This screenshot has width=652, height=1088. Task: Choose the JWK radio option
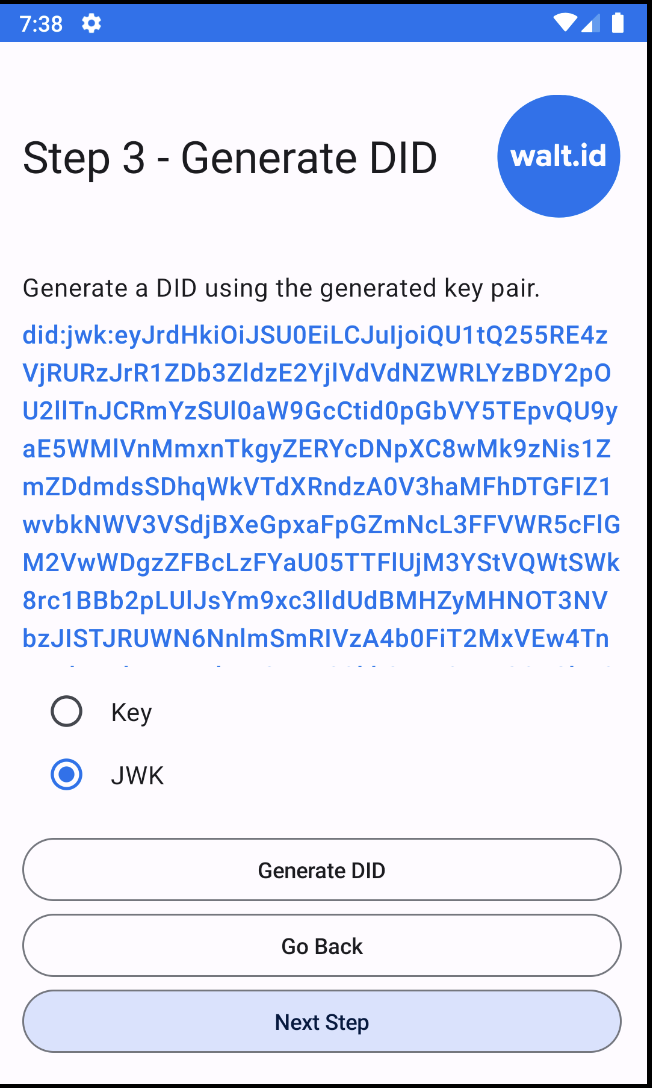click(67, 775)
